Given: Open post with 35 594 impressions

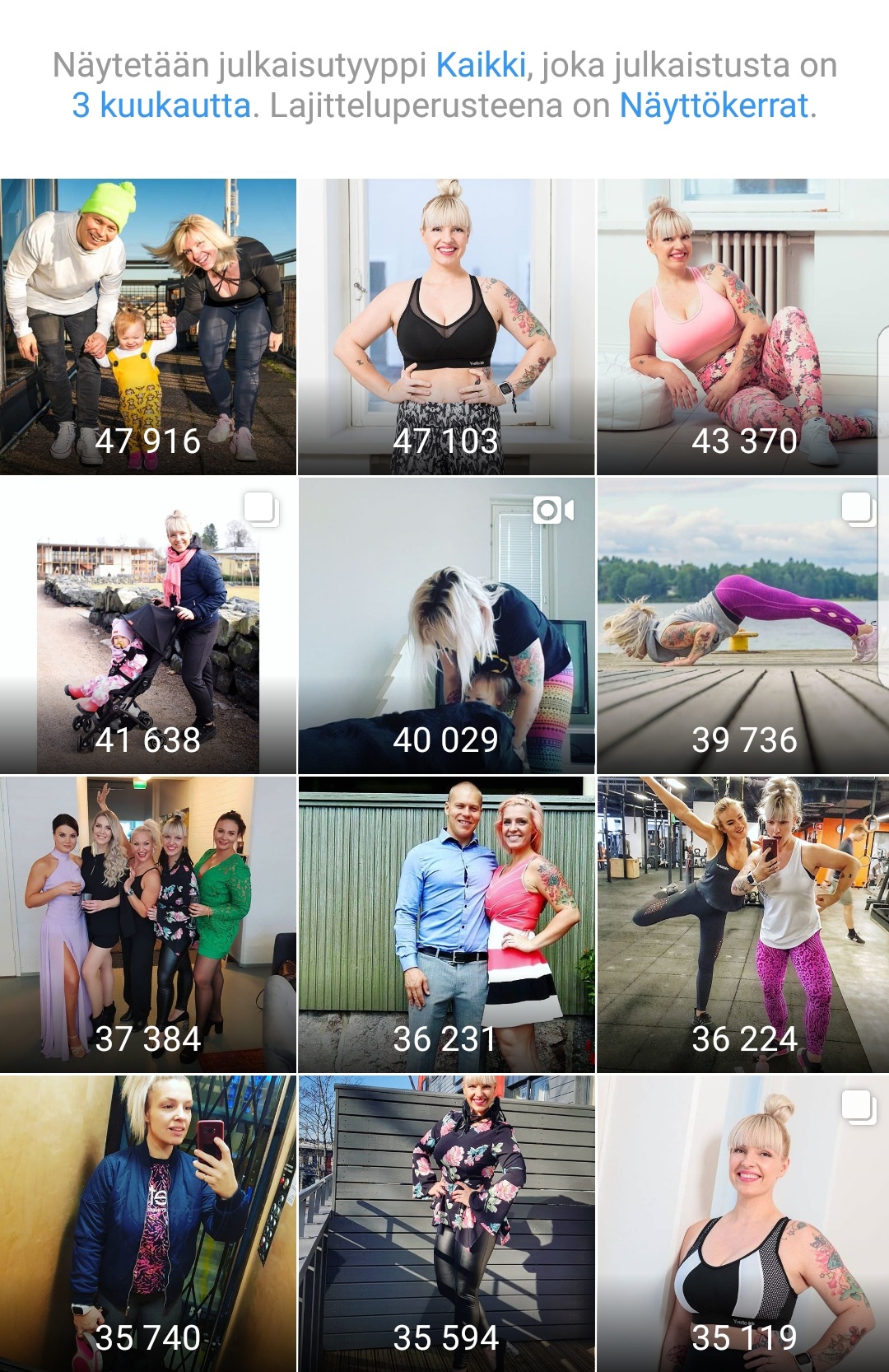Looking at the screenshot, I should tap(446, 1223).
